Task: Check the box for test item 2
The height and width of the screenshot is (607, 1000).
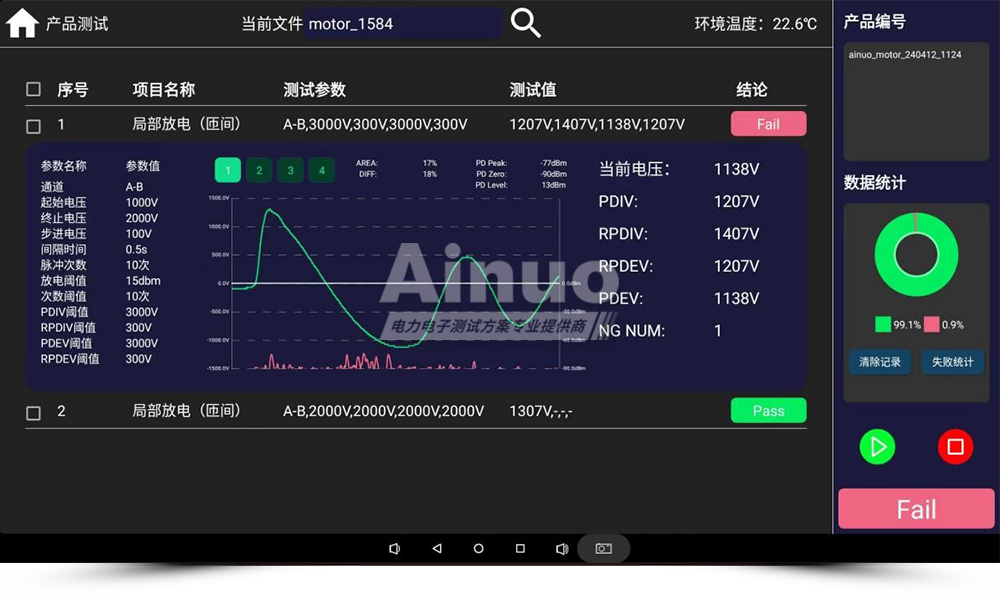Action: [x=33, y=413]
